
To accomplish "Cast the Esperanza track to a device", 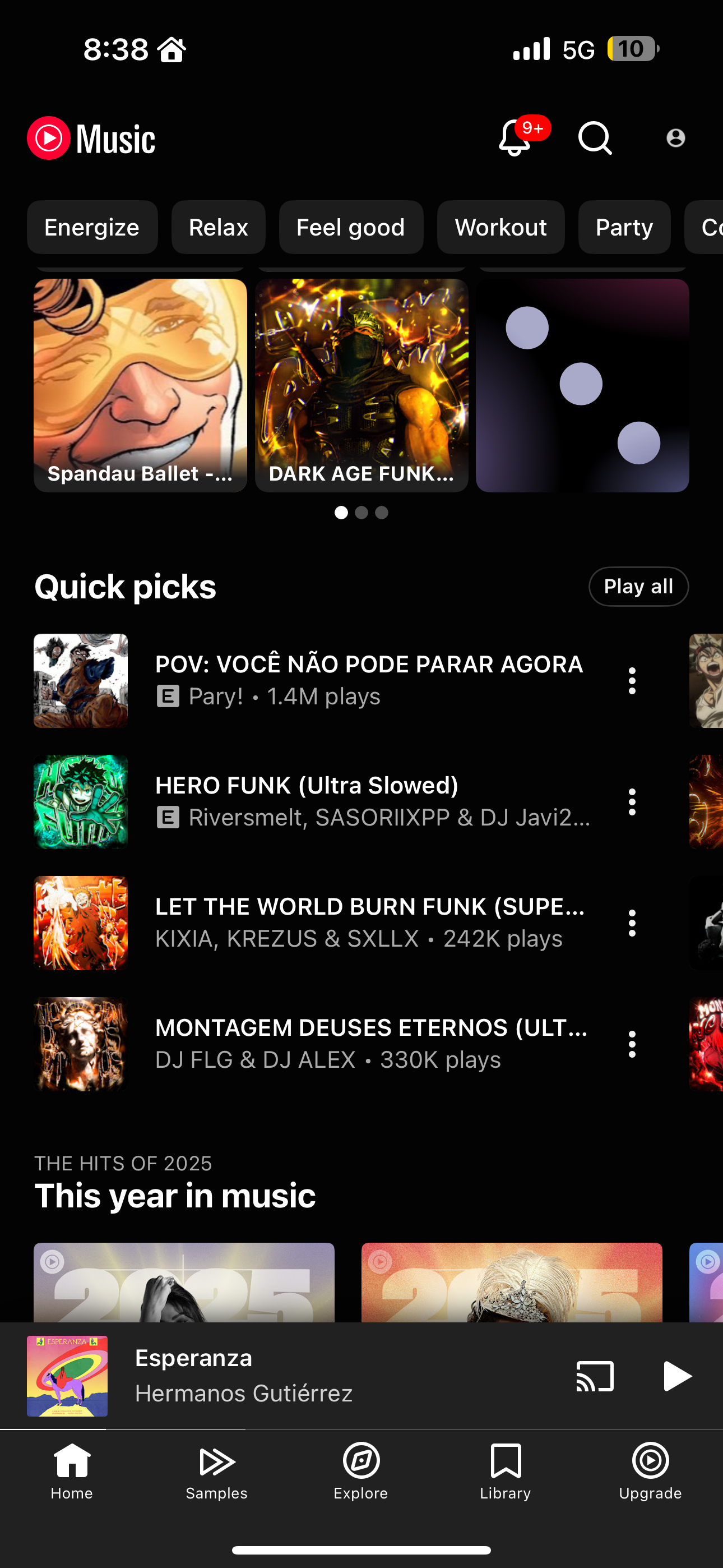I will coord(595,1376).
